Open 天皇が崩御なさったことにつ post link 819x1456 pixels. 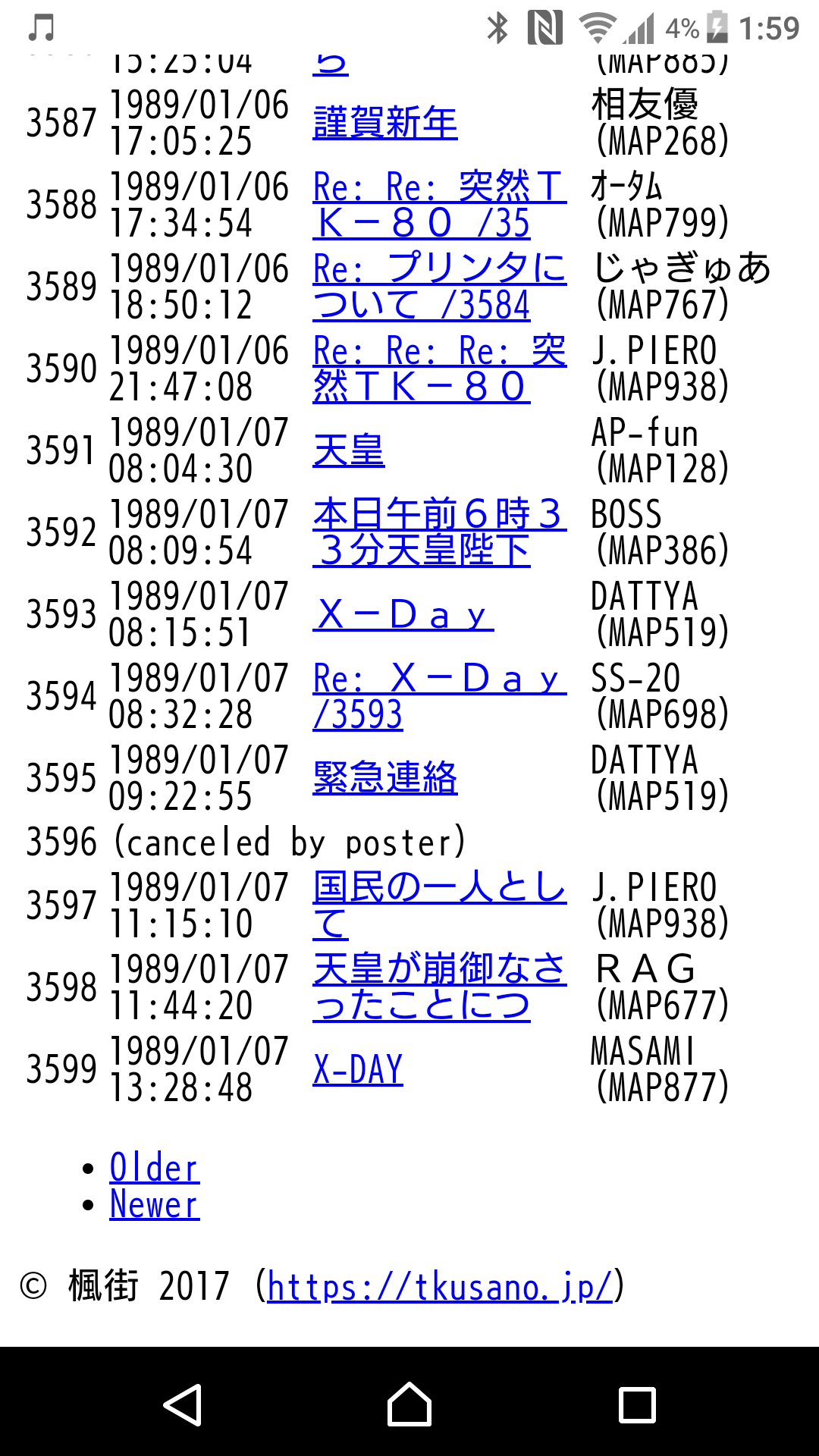coord(438,987)
